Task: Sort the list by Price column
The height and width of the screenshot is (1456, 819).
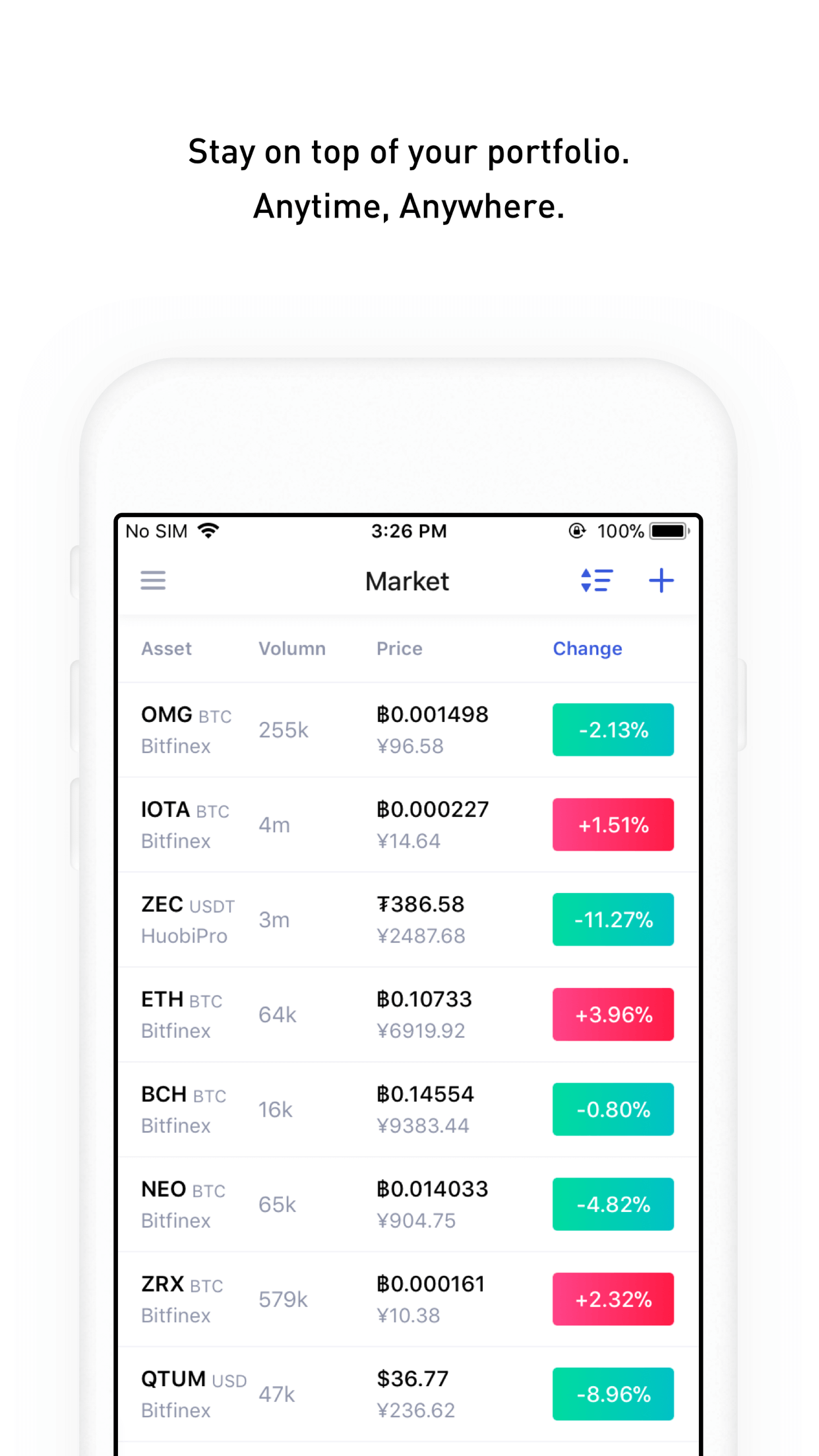Action: tap(400, 649)
